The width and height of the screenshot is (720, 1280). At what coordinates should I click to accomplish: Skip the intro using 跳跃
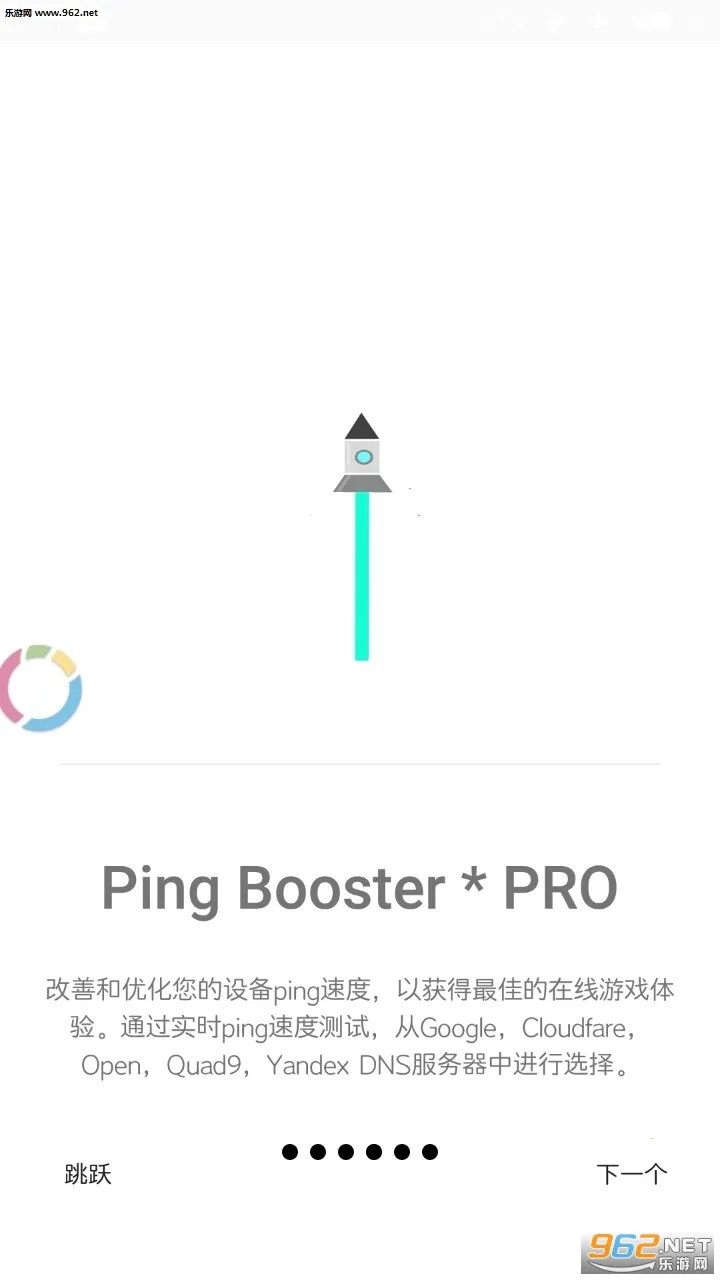pos(86,1174)
